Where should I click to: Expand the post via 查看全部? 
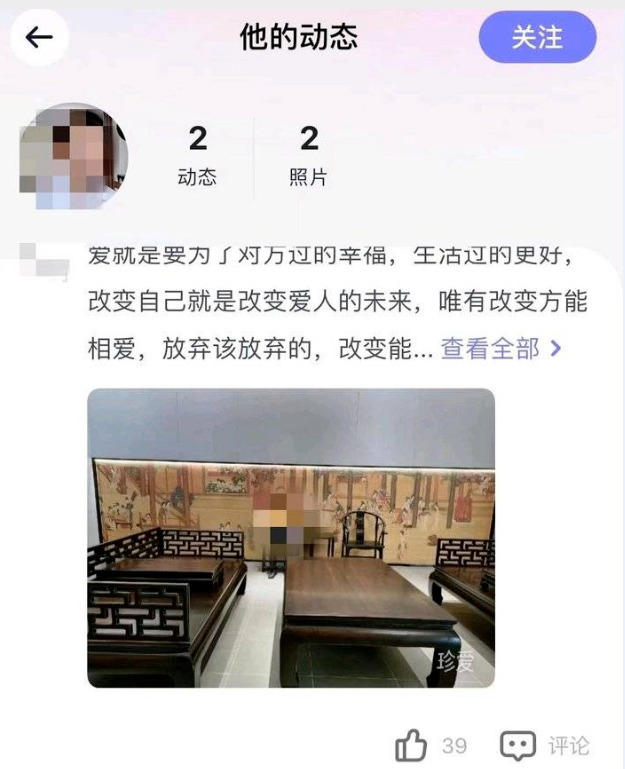(x=501, y=348)
